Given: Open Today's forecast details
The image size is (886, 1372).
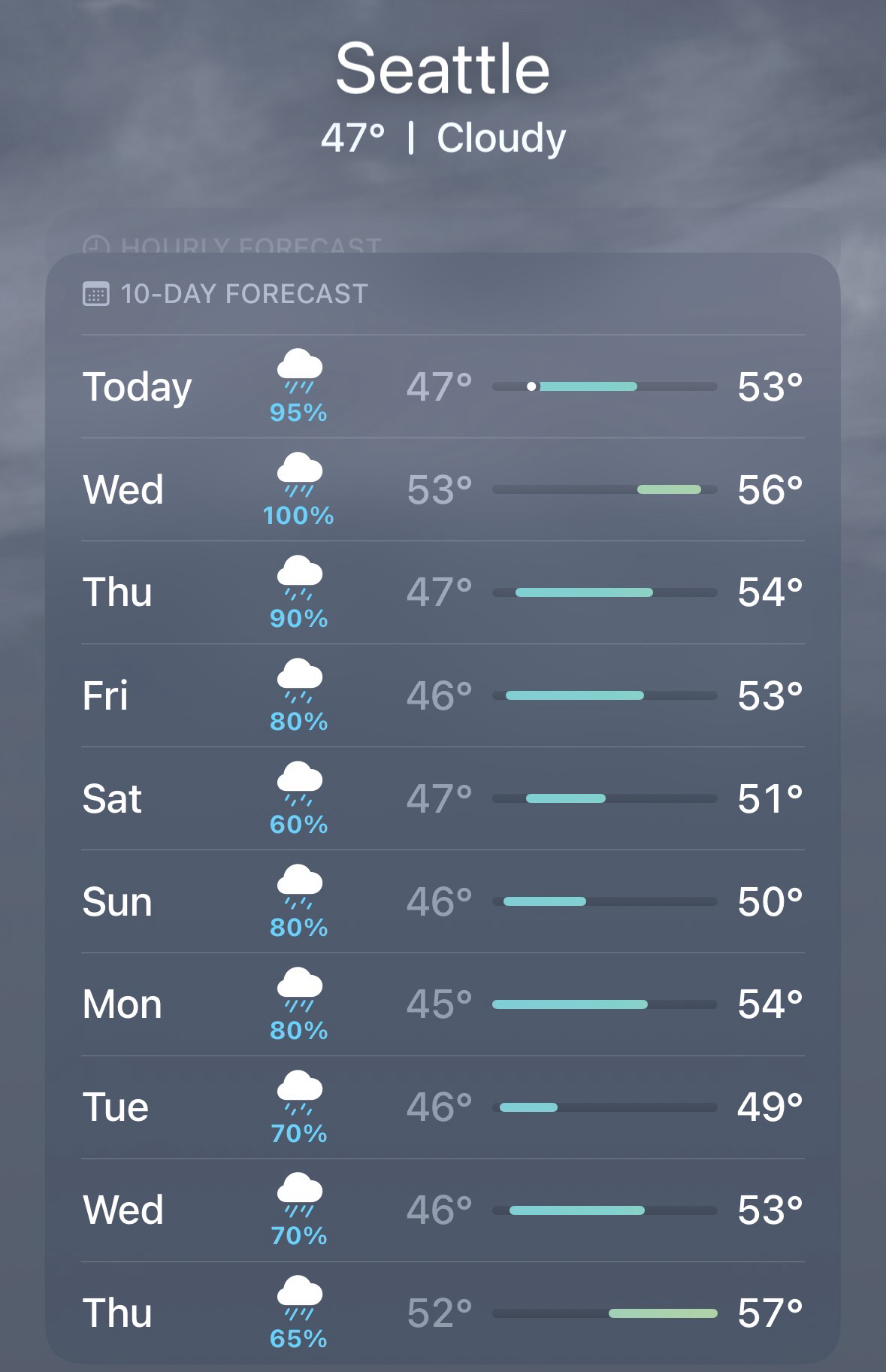Looking at the screenshot, I should [x=442, y=386].
